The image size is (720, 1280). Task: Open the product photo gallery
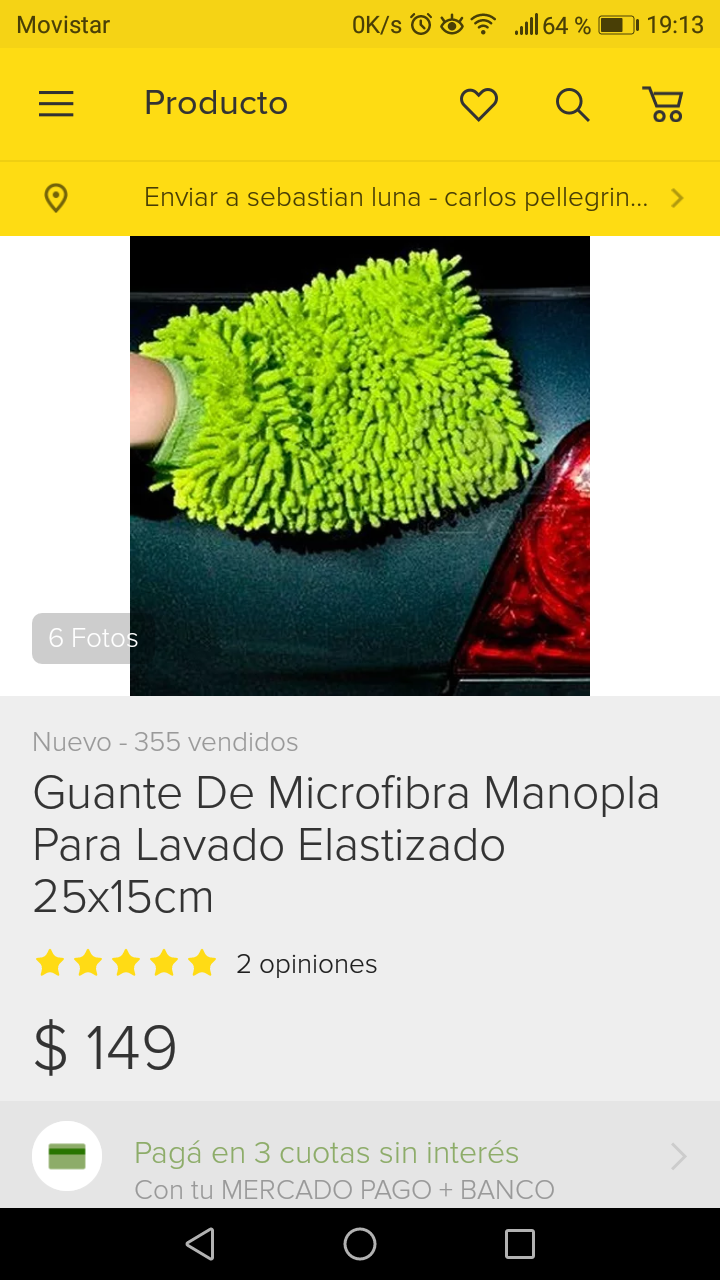[x=360, y=465]
